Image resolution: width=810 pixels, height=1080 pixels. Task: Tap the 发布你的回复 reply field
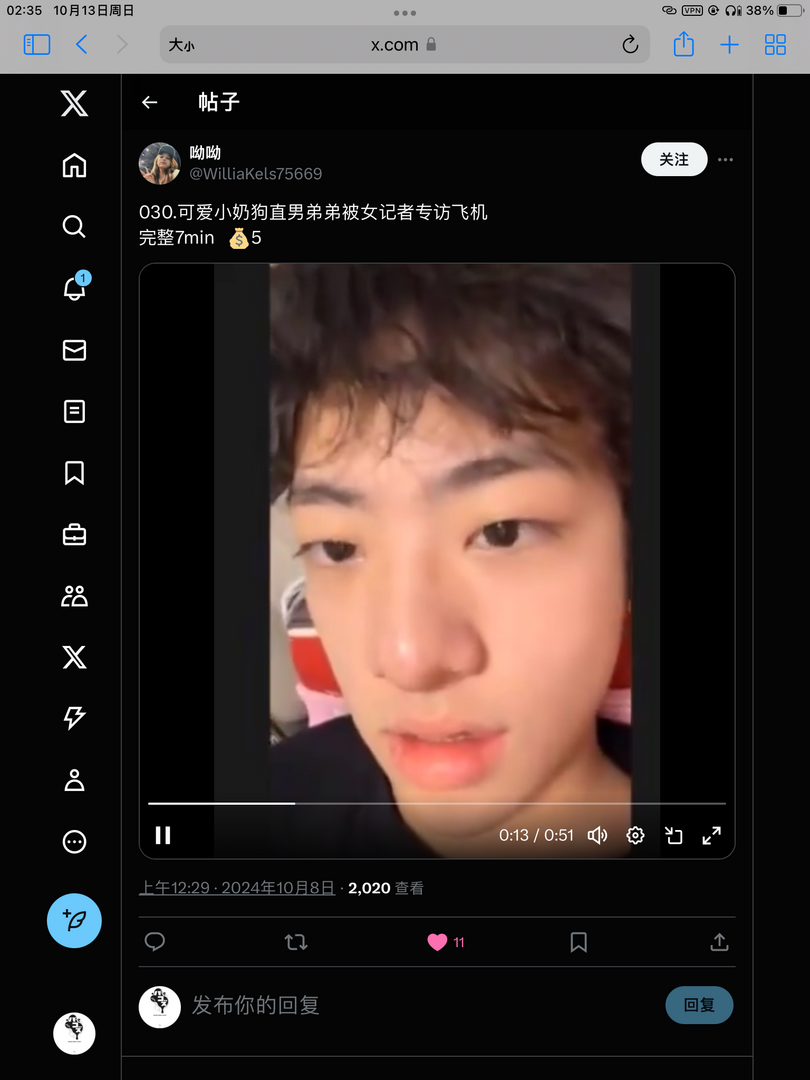(400, 1006)
